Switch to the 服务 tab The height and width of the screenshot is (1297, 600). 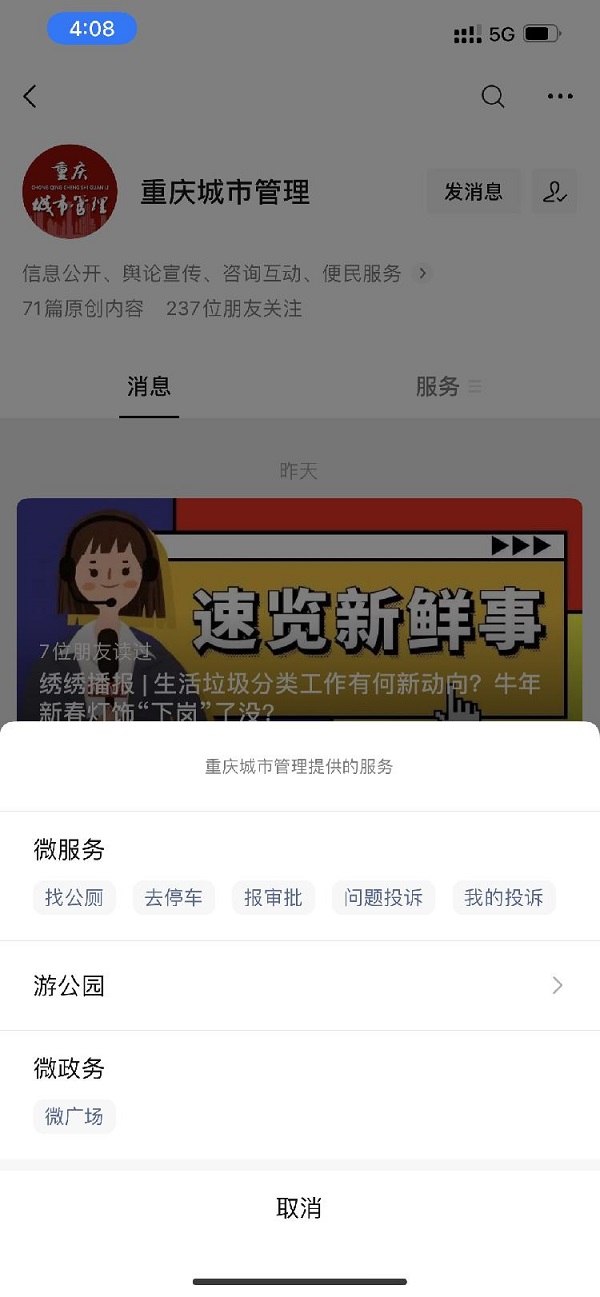tap(447, 387)
